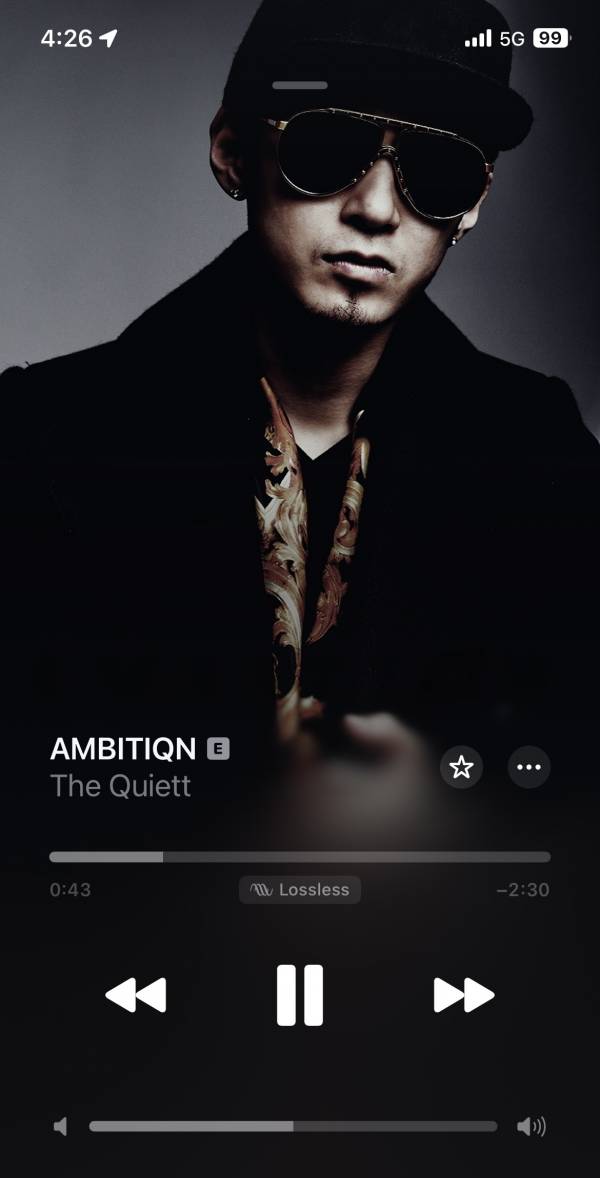
Task: Tap the volume slider
Action: click(293, 1126)
